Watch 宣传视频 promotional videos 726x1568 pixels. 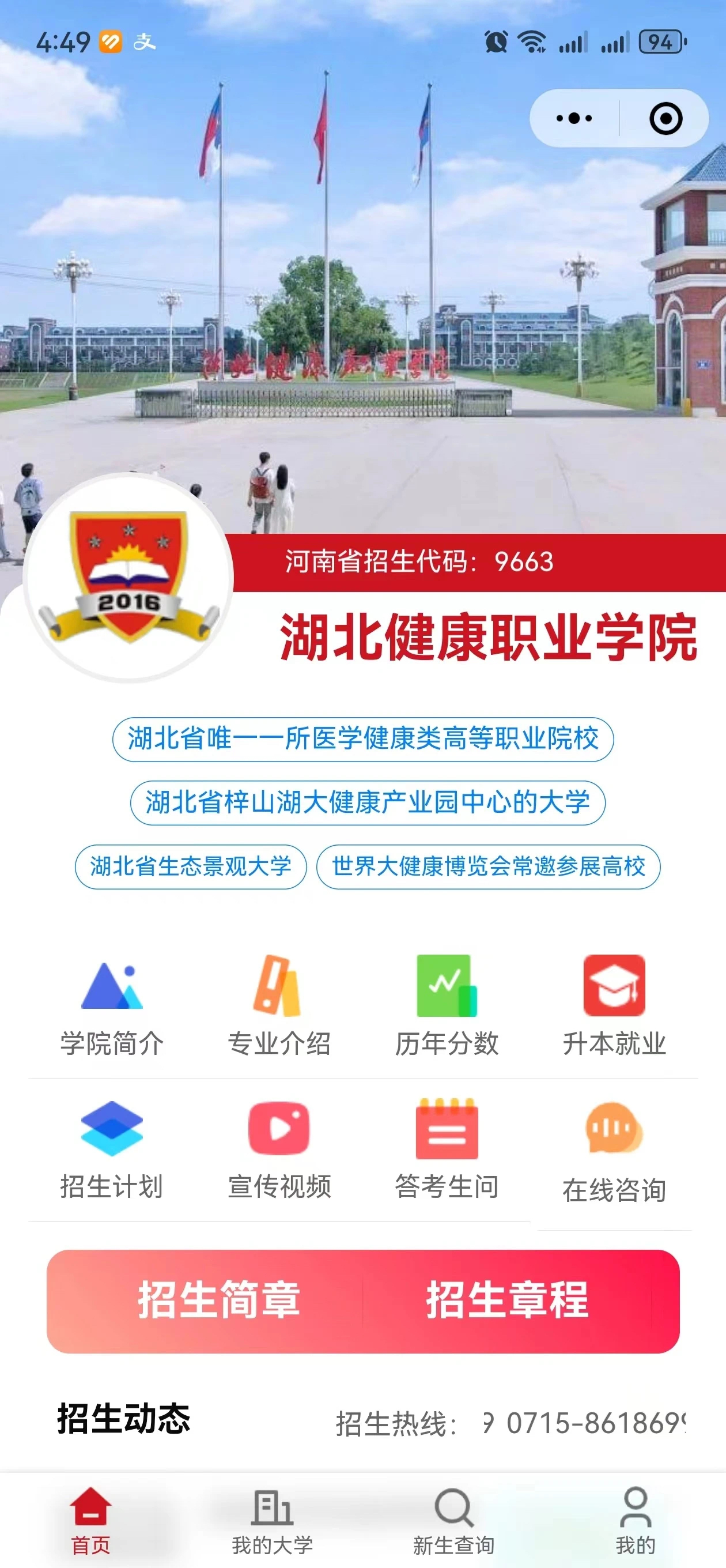click(279, 1148)
